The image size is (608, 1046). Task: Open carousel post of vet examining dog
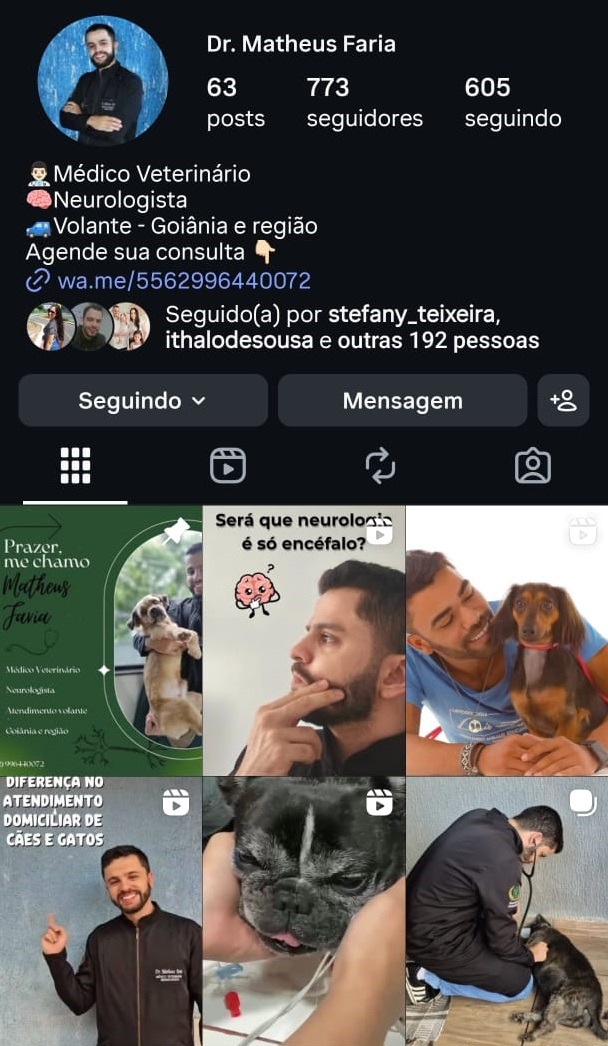coord(507,912)
